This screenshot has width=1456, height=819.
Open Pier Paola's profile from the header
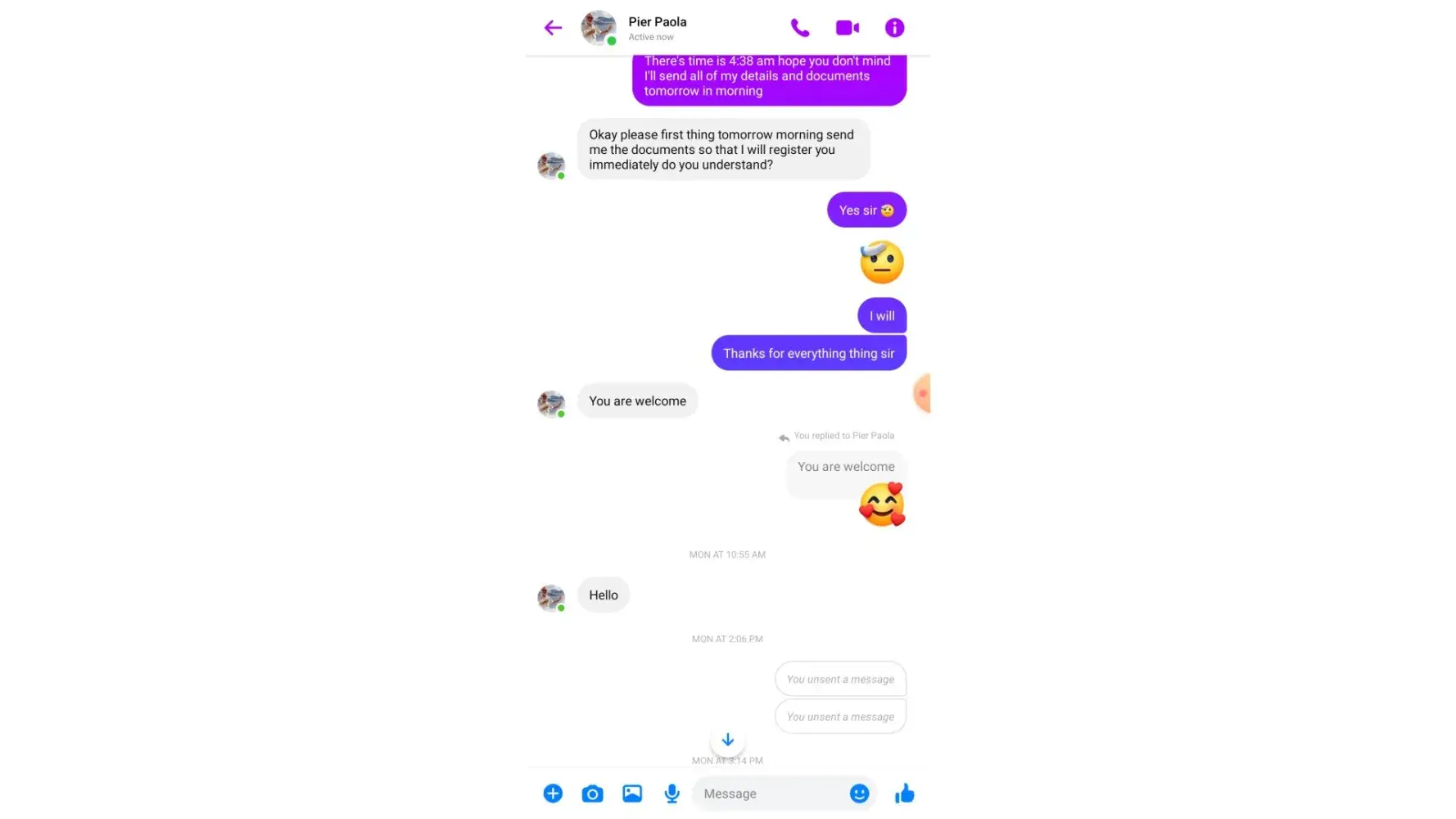657,28
